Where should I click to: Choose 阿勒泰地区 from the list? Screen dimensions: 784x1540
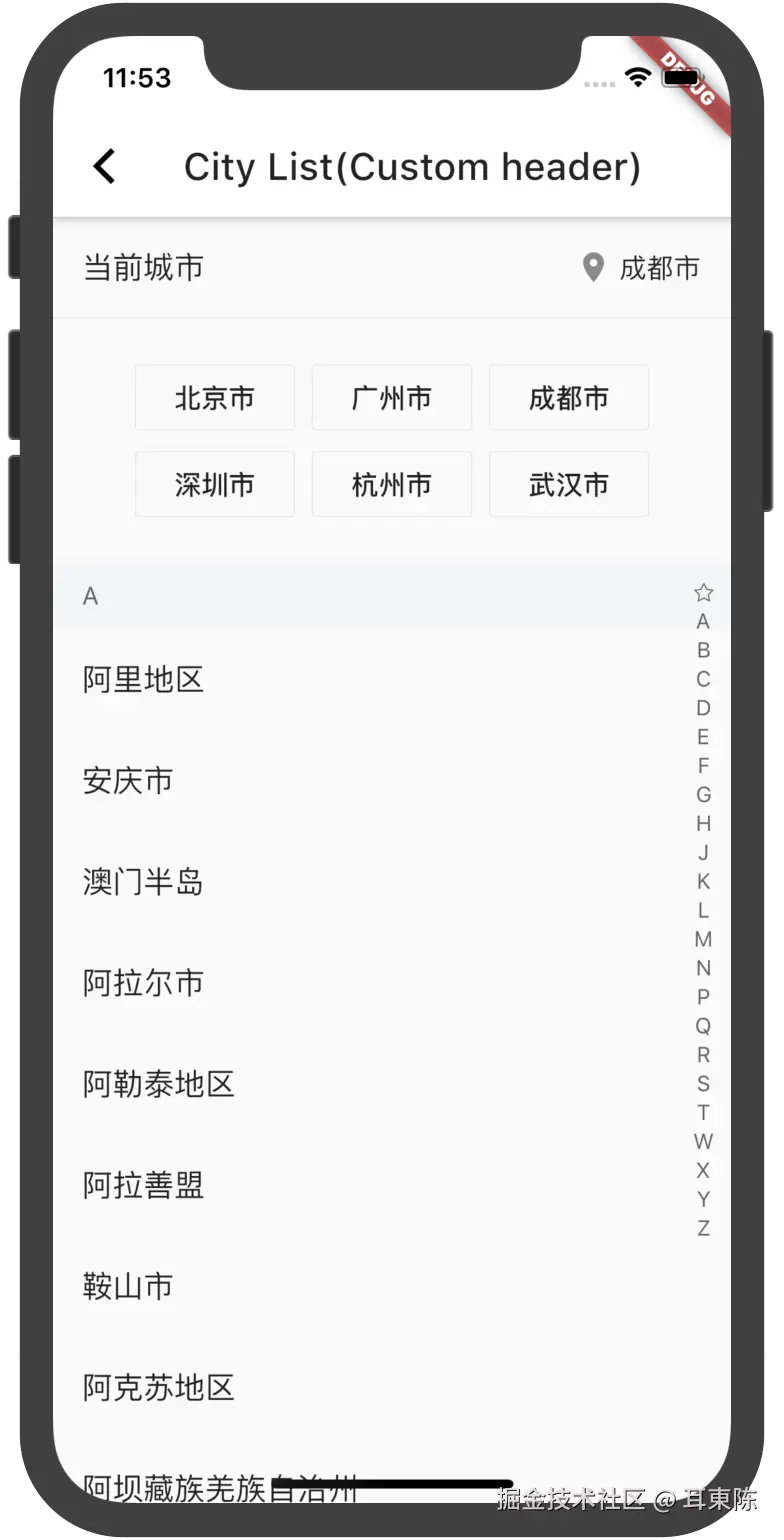tap(159, 1084)
